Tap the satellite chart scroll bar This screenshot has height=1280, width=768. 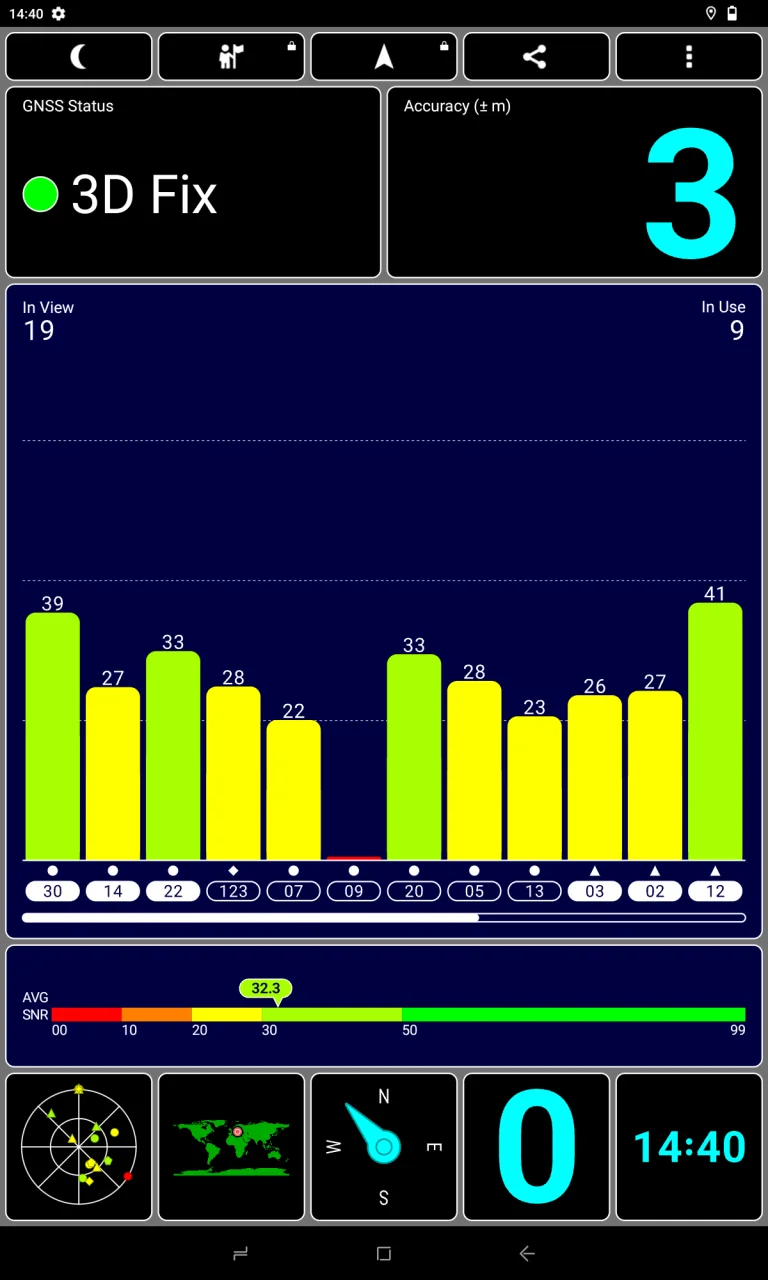click(384, 917)
